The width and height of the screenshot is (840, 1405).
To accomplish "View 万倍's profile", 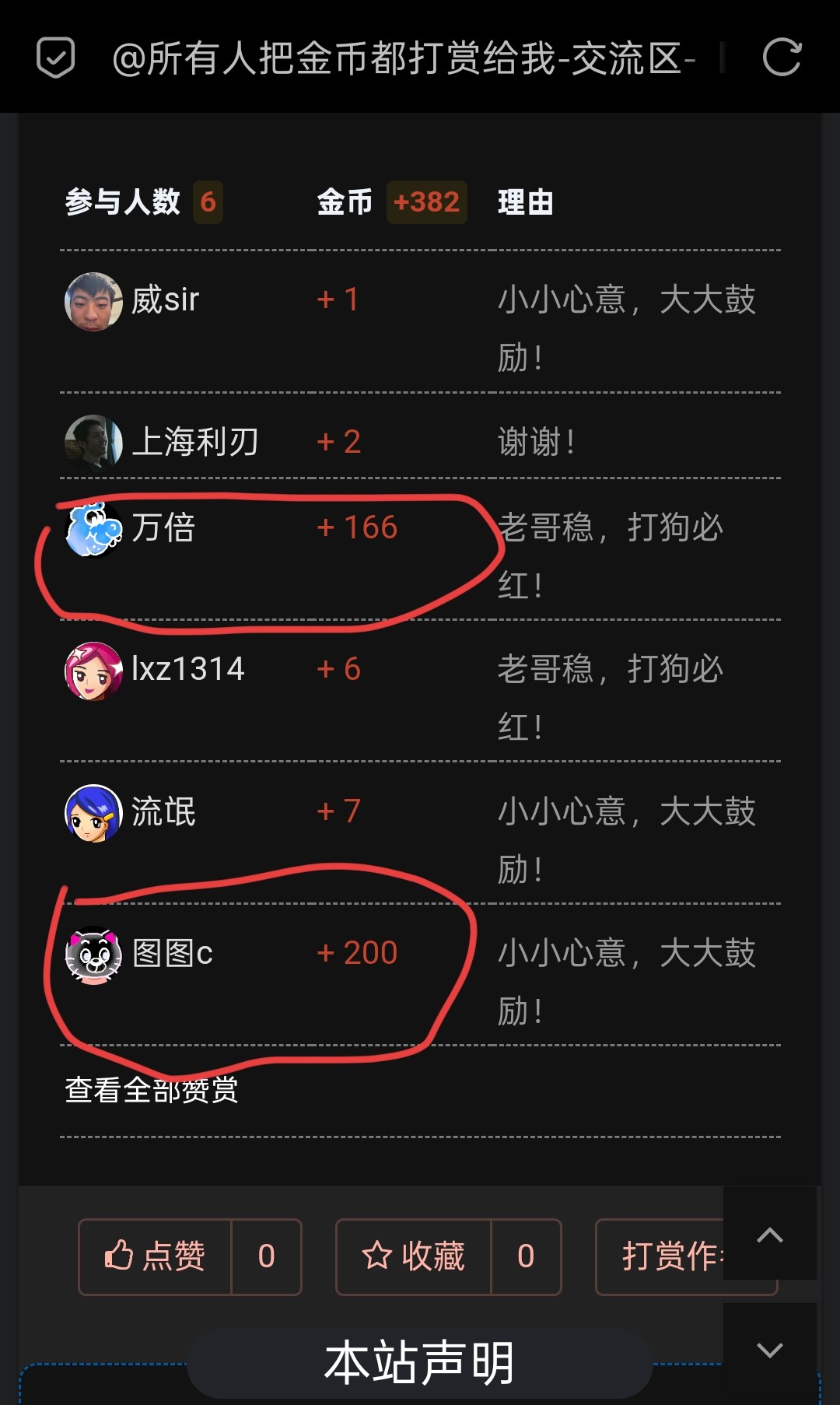I will point(163,528).
